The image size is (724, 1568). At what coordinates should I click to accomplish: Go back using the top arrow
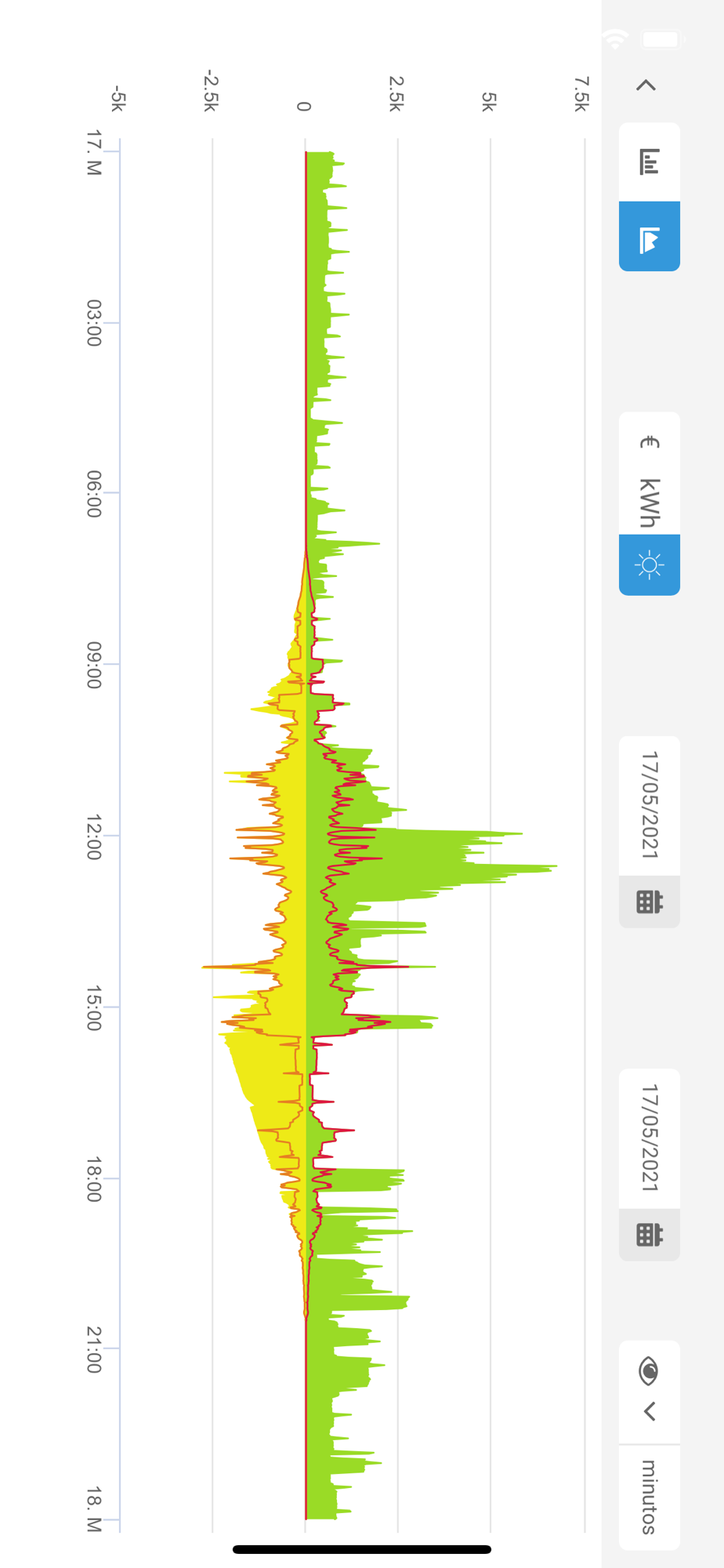click(646, 85)
